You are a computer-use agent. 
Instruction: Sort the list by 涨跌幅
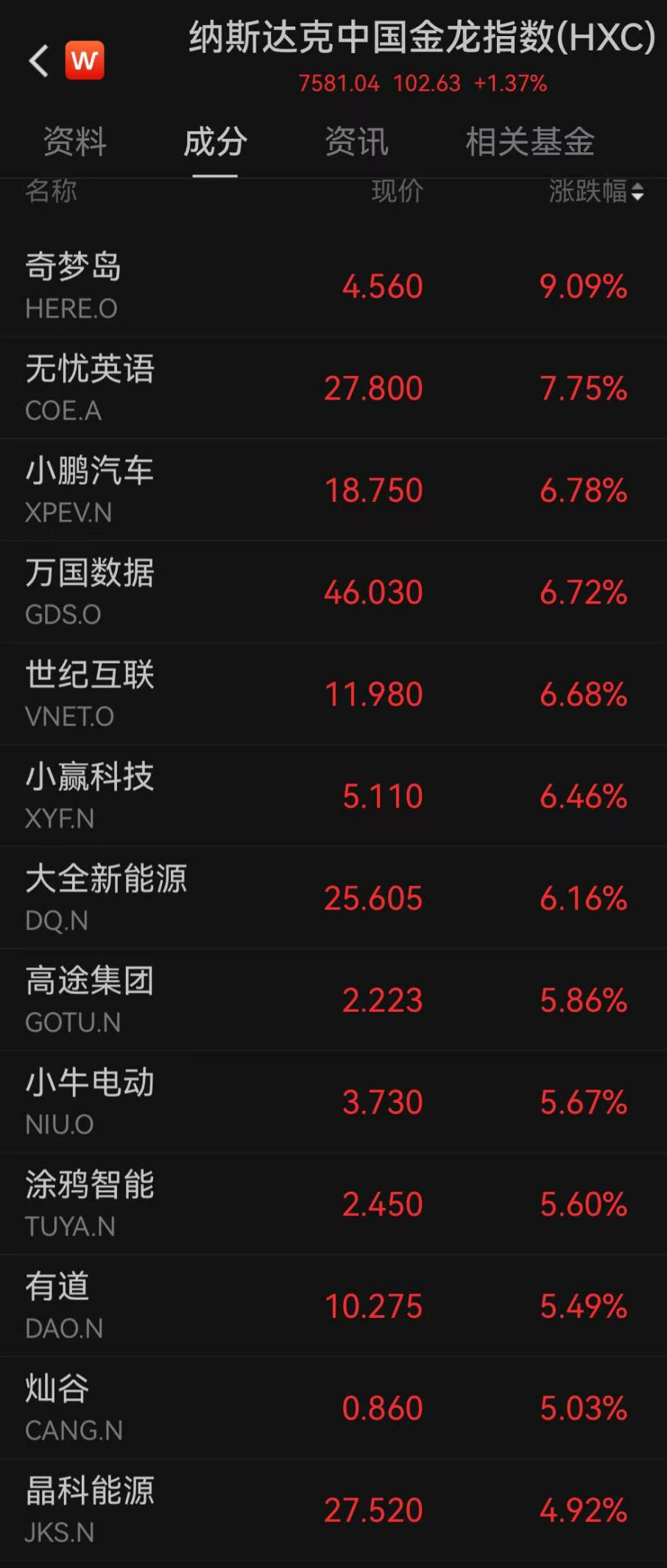click(596, 192)
